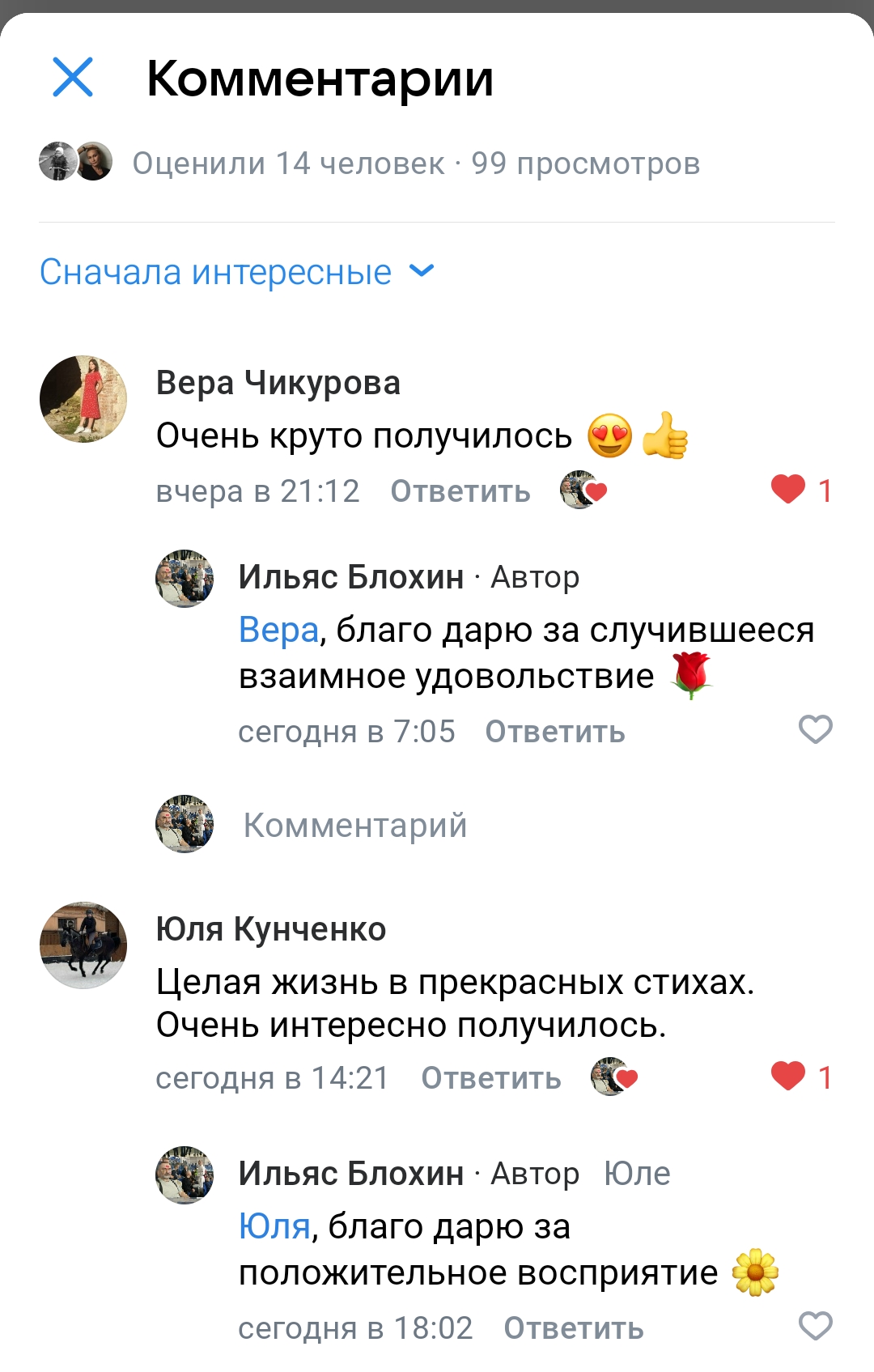Like Ильяс Блохин's reply to Юля
This screenshot has height=1372, width=874.
815,1327
